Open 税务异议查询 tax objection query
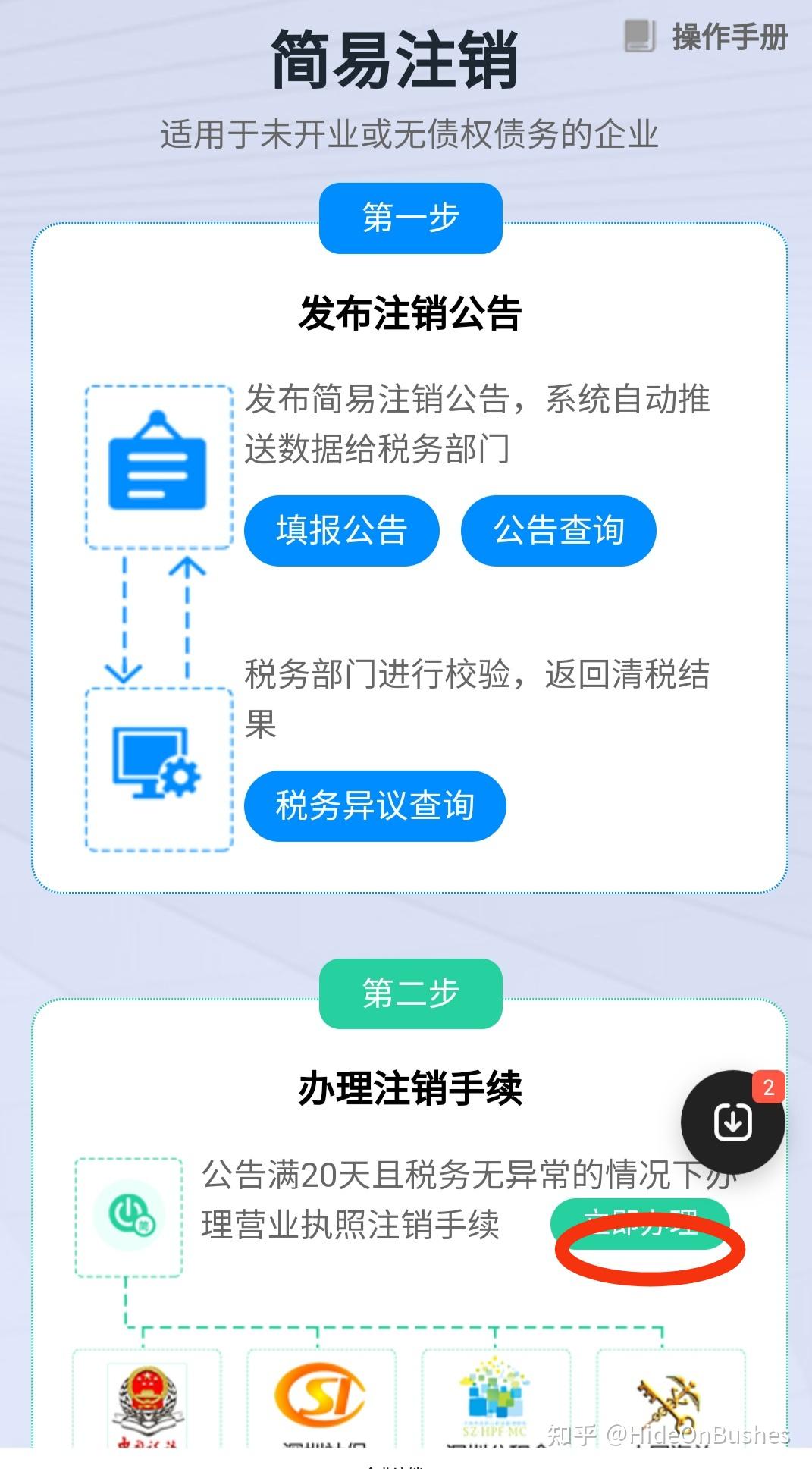 click(x=375, y=805)
